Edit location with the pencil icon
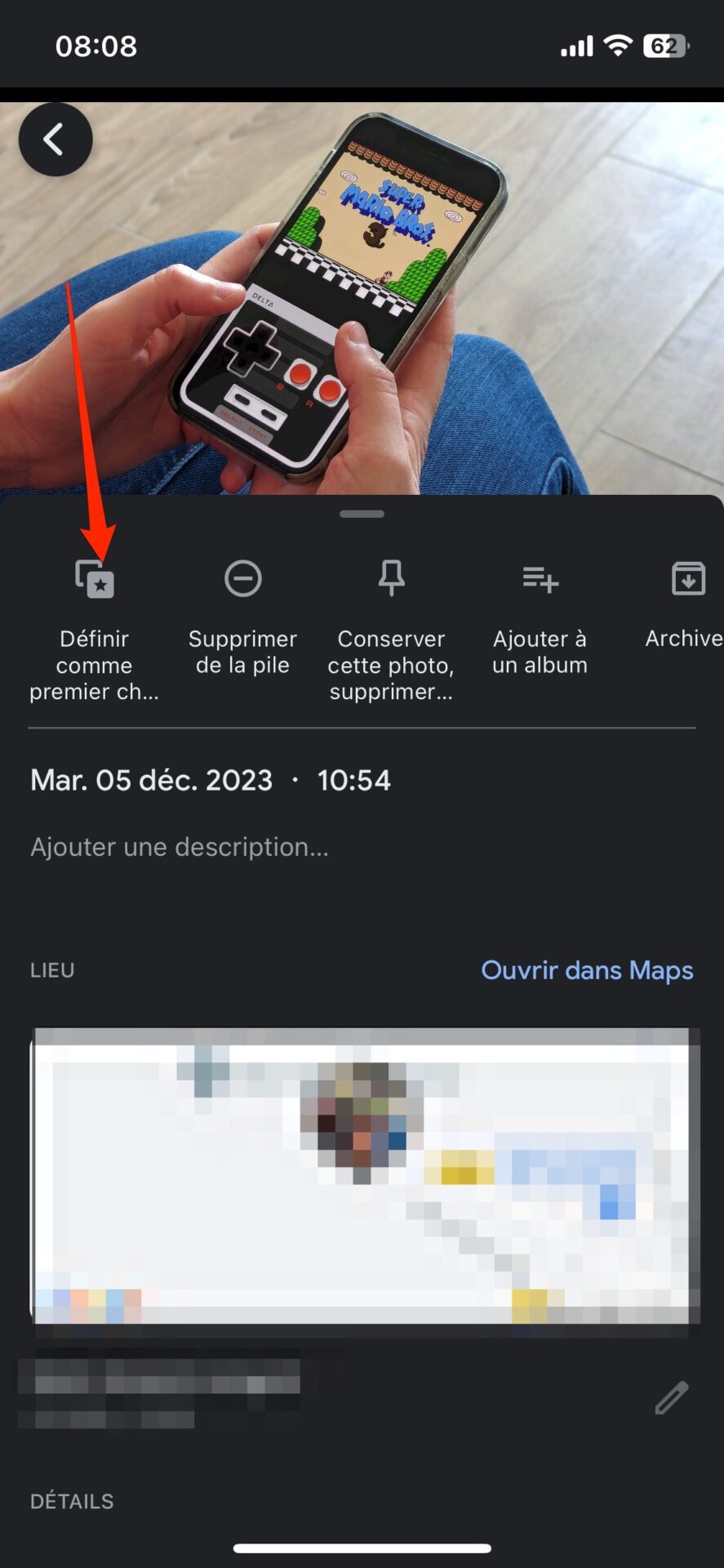The image size is (724, 1568). (671, 1398)
